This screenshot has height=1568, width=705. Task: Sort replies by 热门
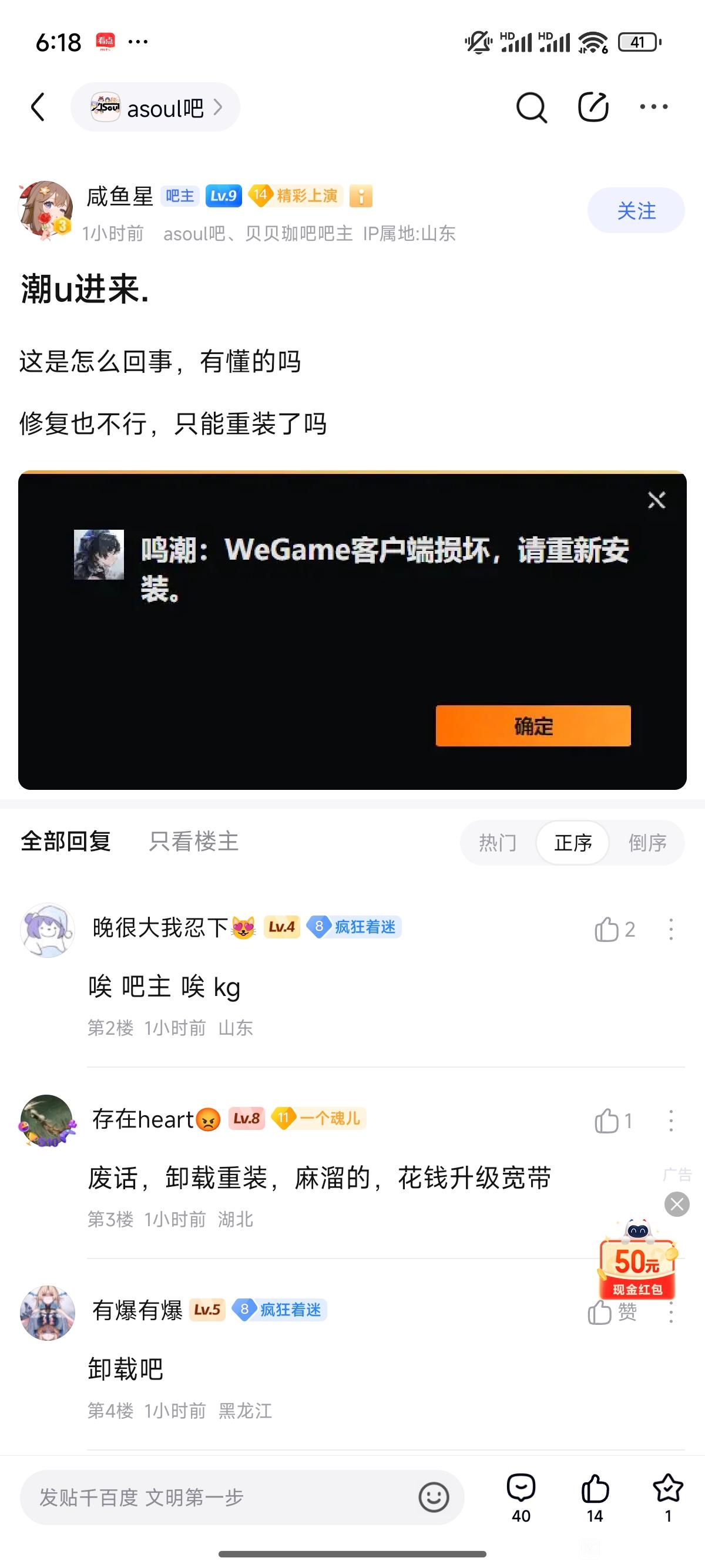tap(498, 843)
